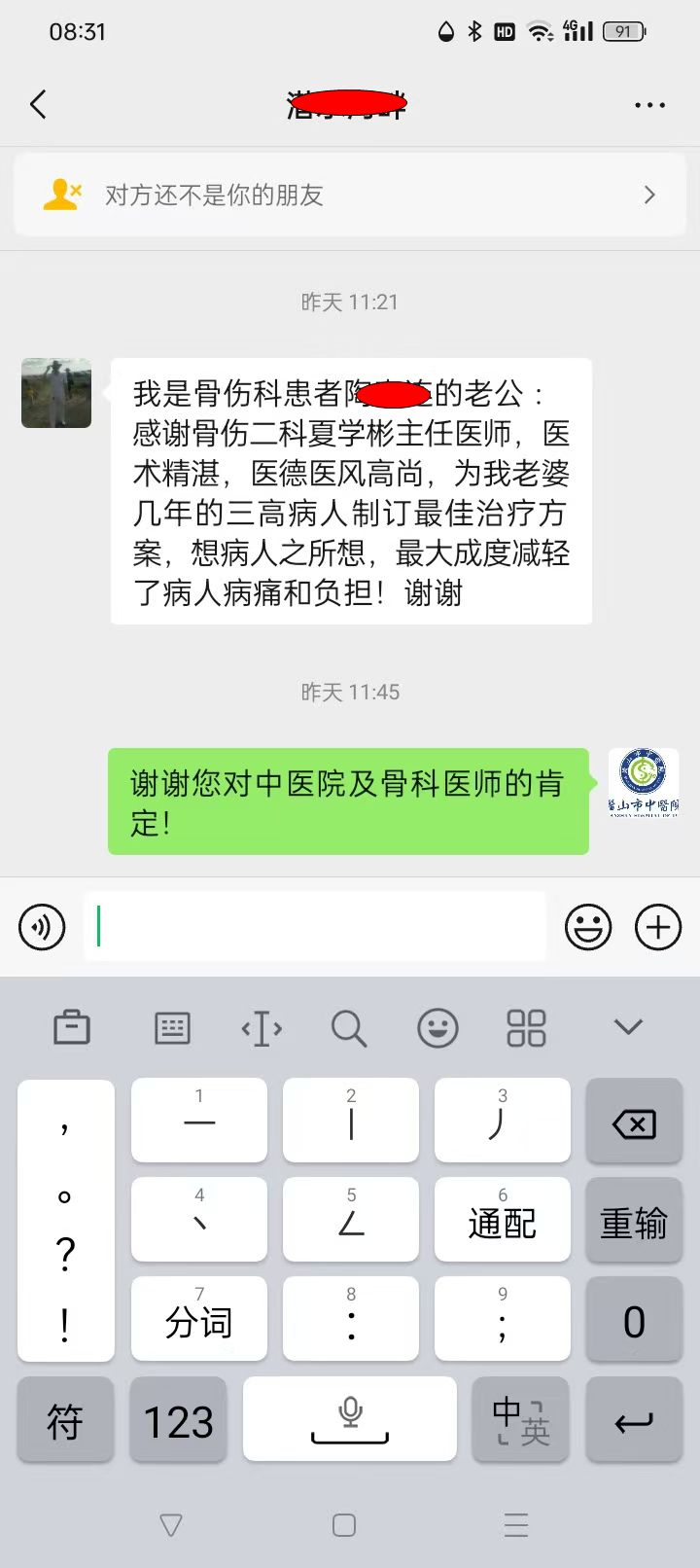This screenshot has height=1568, width=700.
Task: Switch keyboard layout via keyboard icon
Action: point(172,1027)
